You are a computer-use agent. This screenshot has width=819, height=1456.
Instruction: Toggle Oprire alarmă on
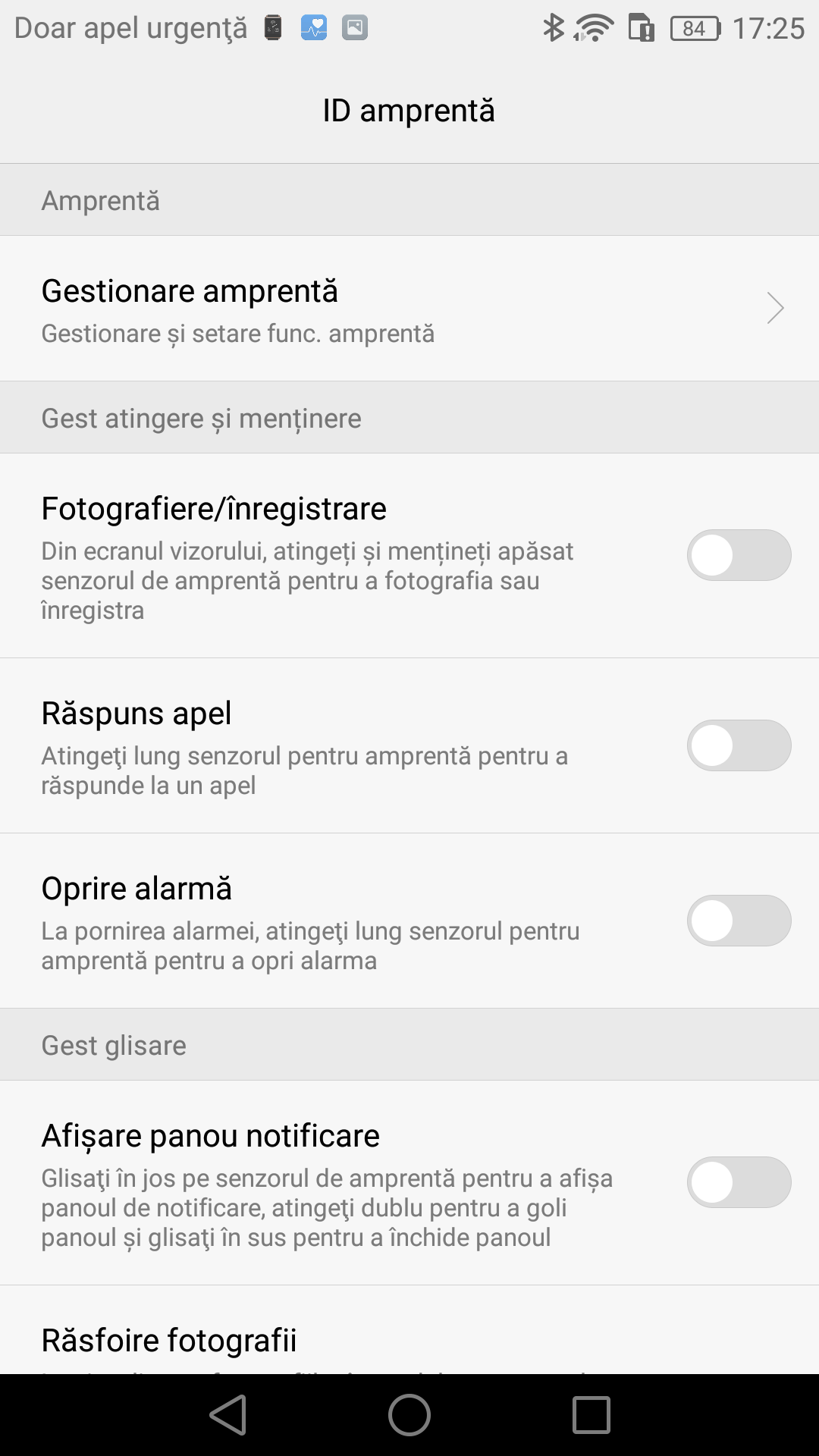point(739,921)
